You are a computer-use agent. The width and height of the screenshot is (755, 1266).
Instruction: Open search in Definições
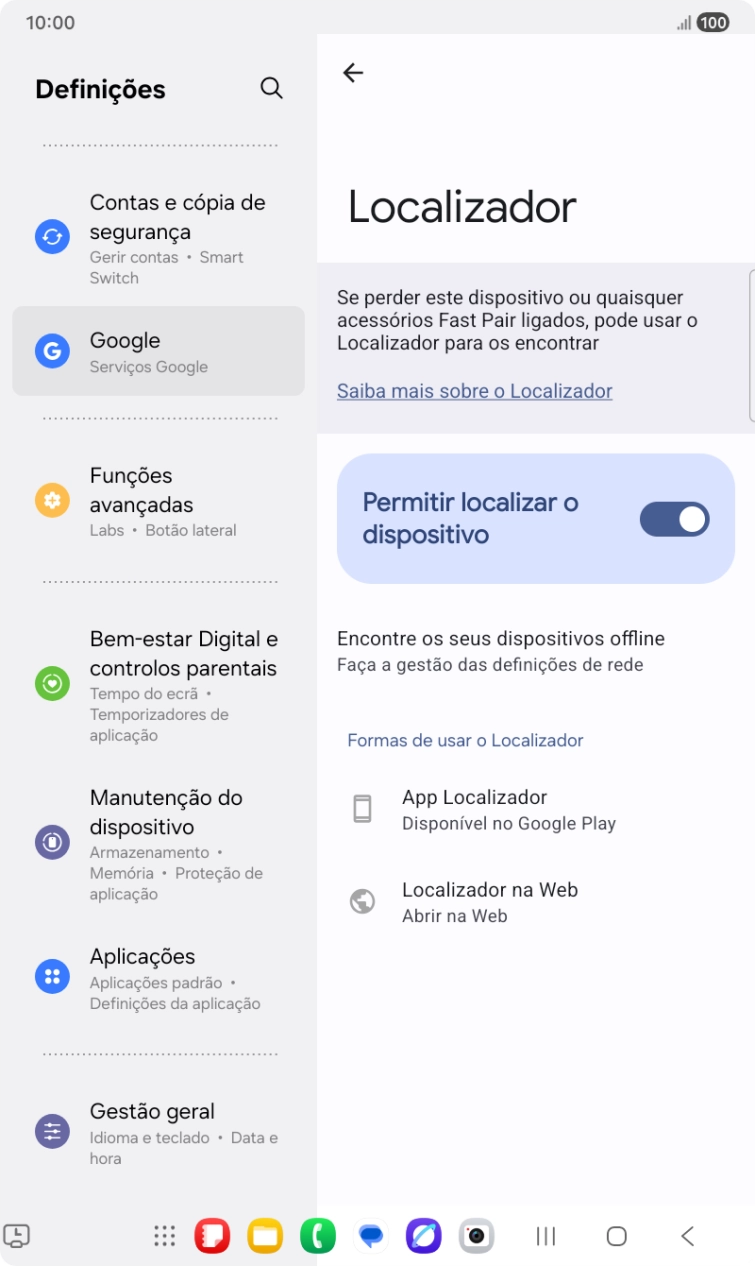point(271,88)
